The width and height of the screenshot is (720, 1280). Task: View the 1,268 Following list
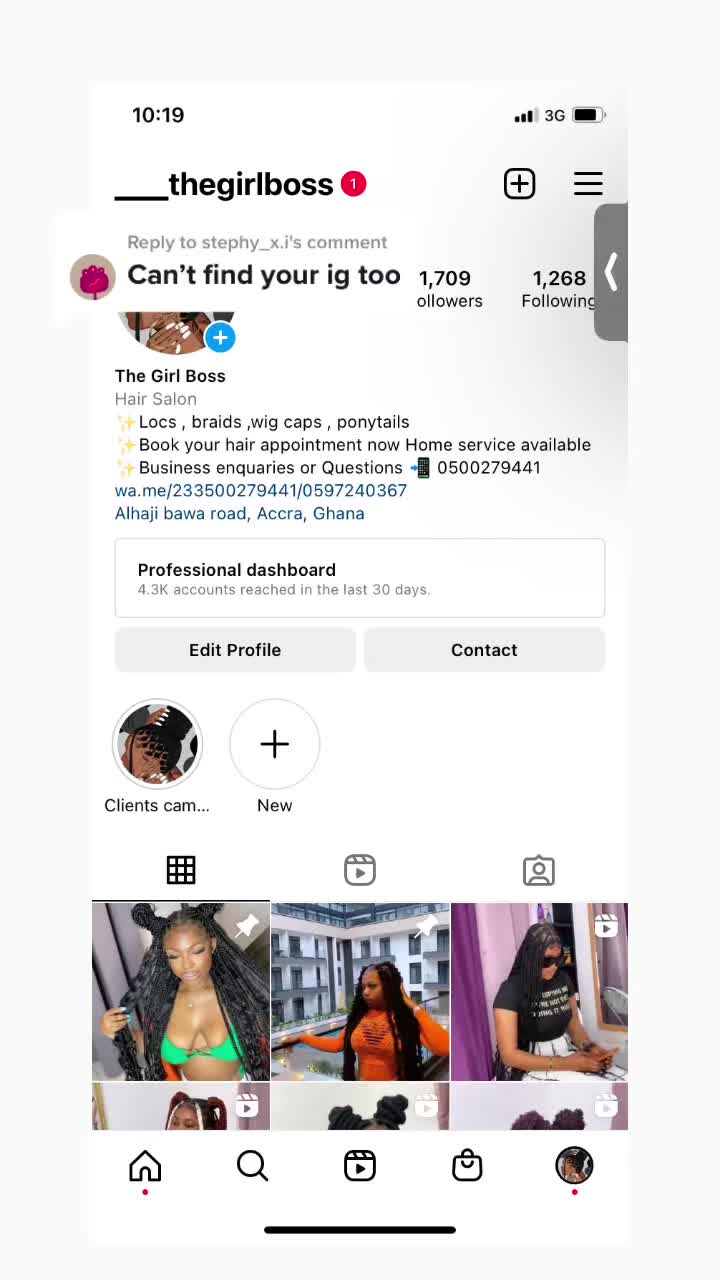558,288
